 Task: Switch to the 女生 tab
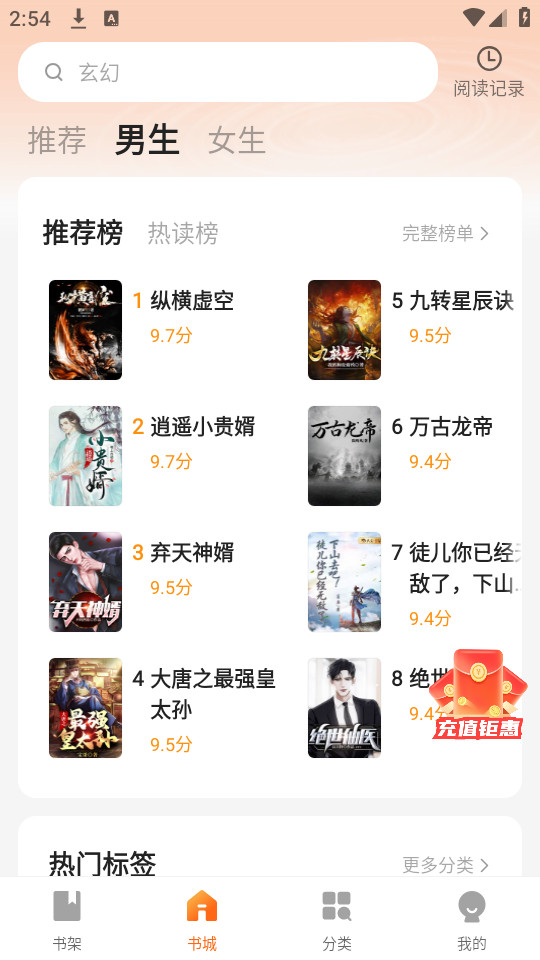pyautogui.click(x=236, y=140)
